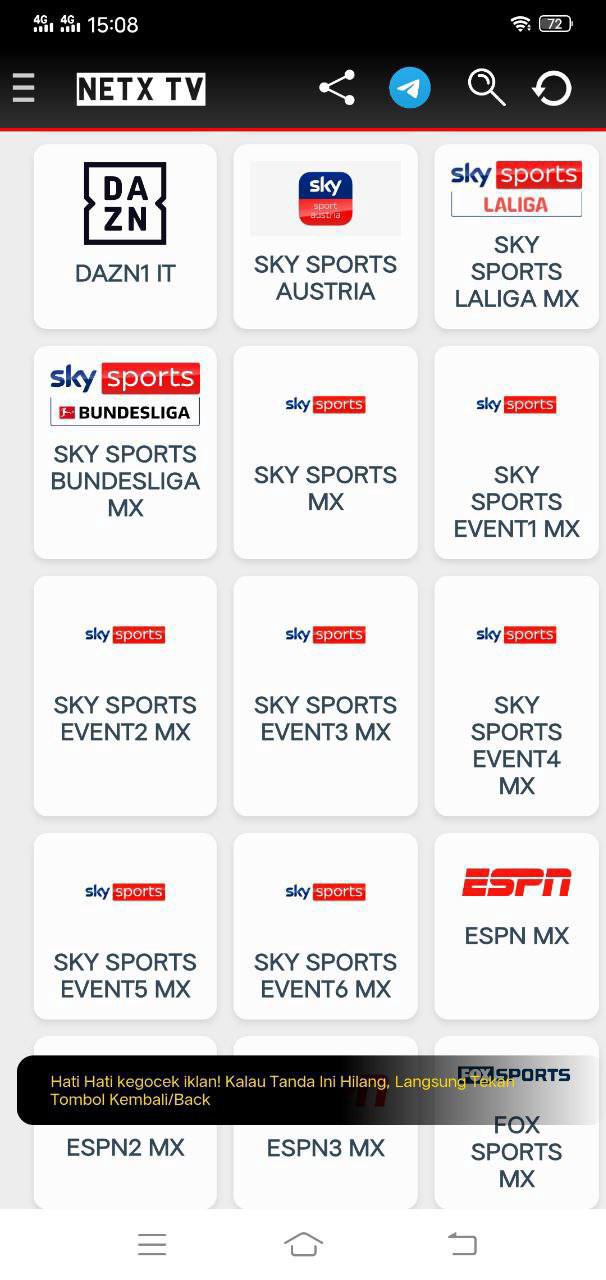Open Sky Sports Event2 MX
The height and width of the screenshot is (1280, 606).
[x=125, y=695]
